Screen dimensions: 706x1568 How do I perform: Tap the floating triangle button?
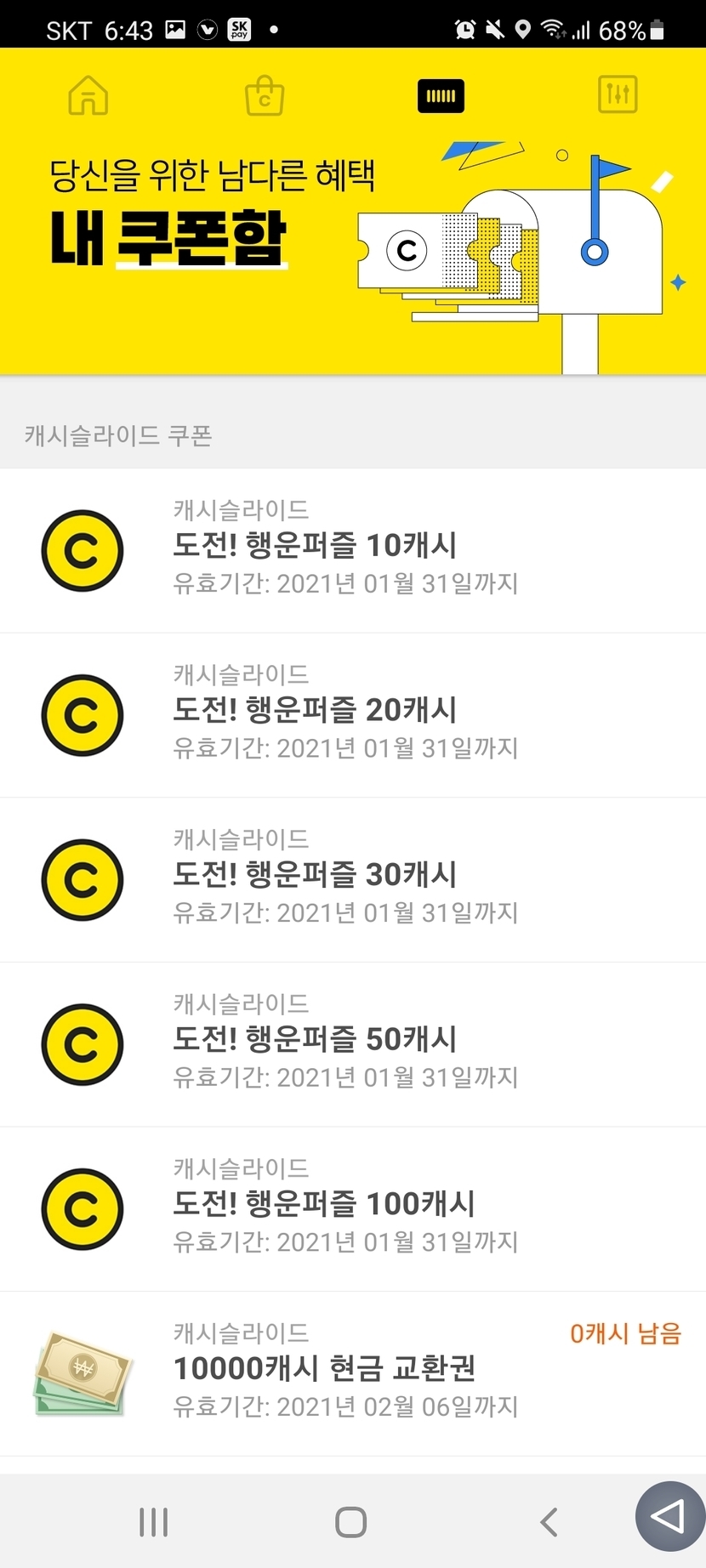669,1516
